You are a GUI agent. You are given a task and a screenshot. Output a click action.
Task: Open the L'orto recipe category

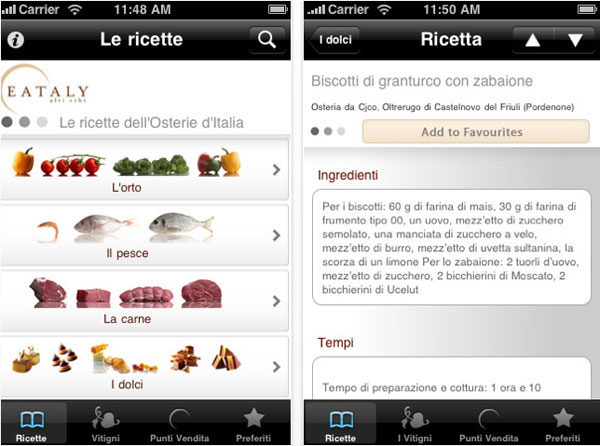145,168
